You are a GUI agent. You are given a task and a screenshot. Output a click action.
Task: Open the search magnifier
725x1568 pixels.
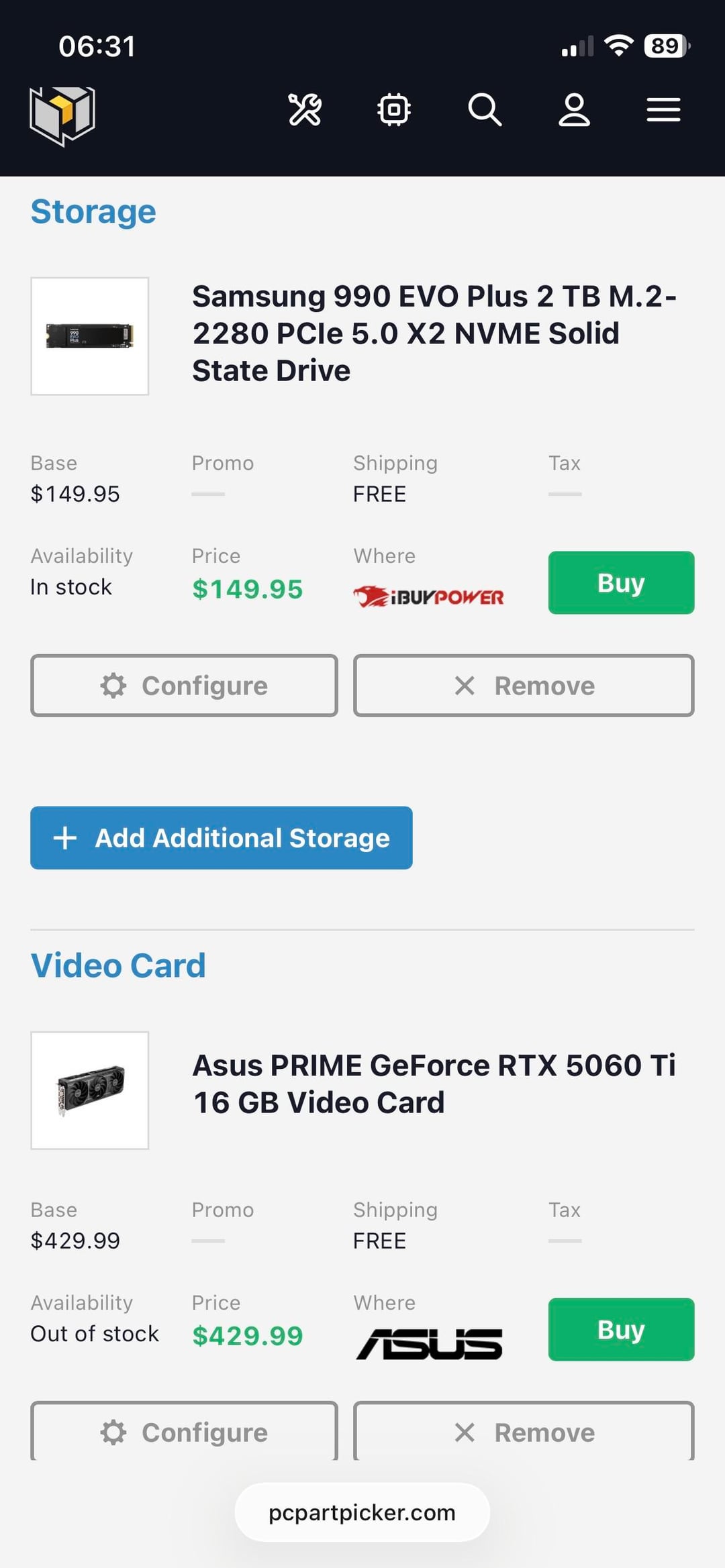[x=484, y=109]
